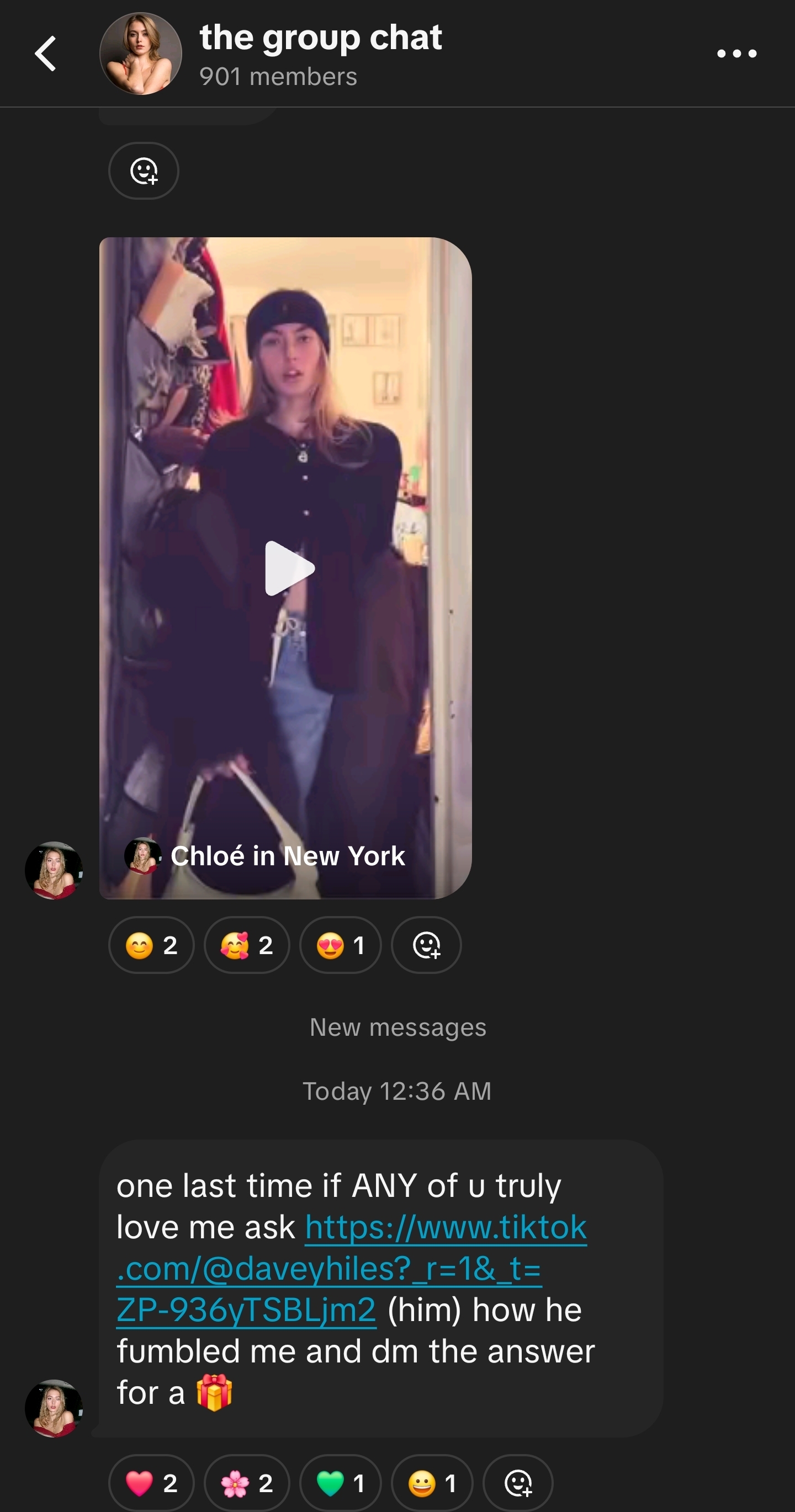Tap the hearts-face reaction under video
This screenshot has width=795, height=1512.
(247, 945)
